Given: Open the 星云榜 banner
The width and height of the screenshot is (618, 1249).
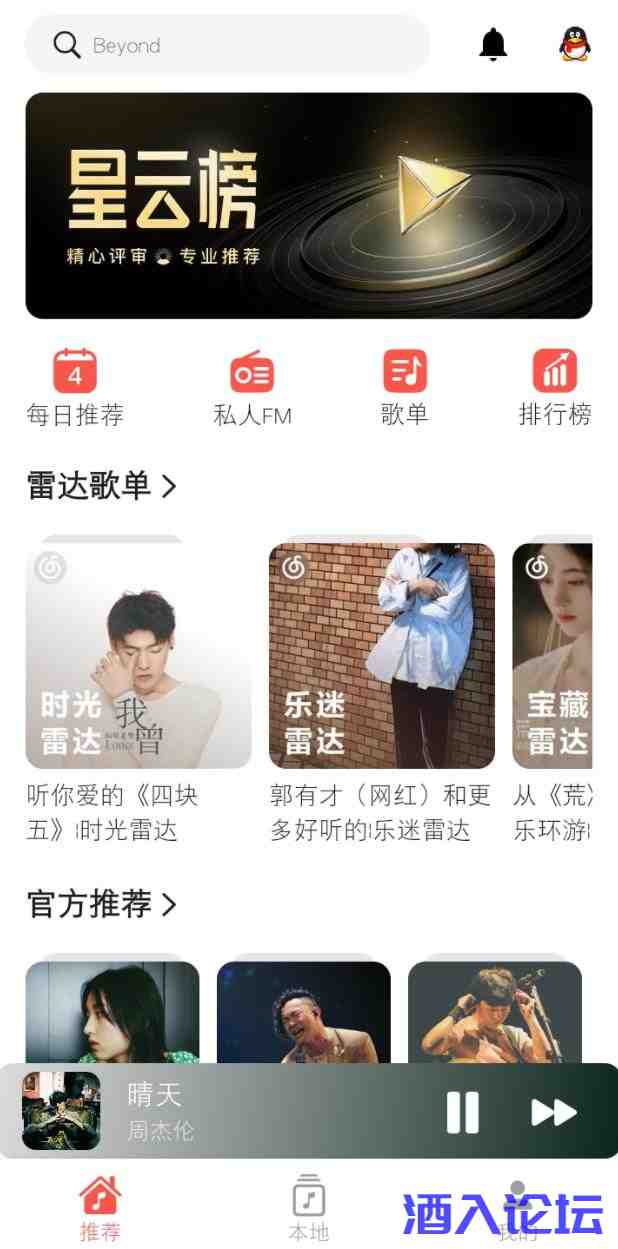Looking at the screenshot, I should [309, 206].
